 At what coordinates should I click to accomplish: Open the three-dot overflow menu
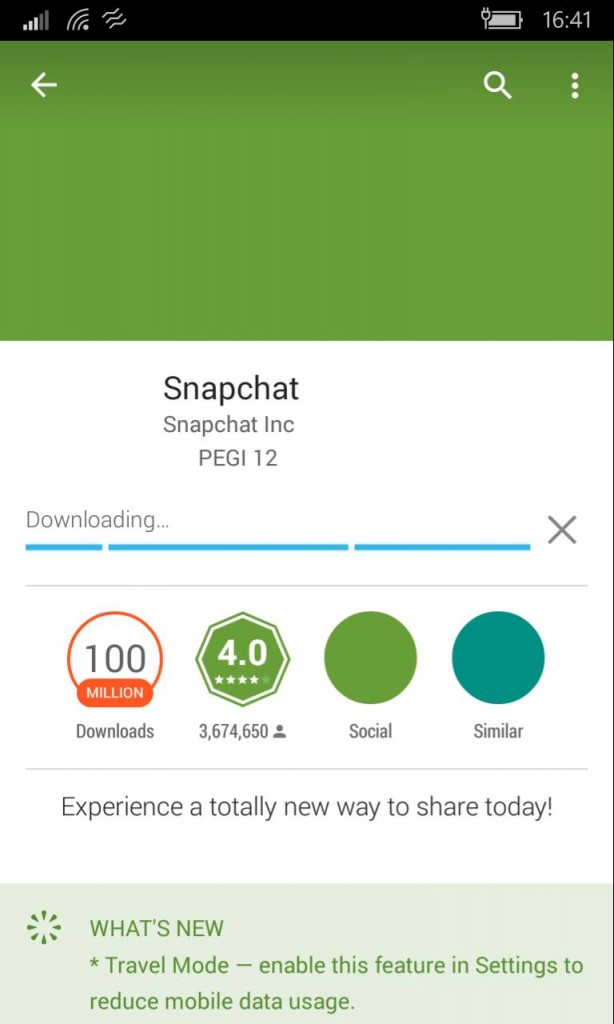pos(575,86)
